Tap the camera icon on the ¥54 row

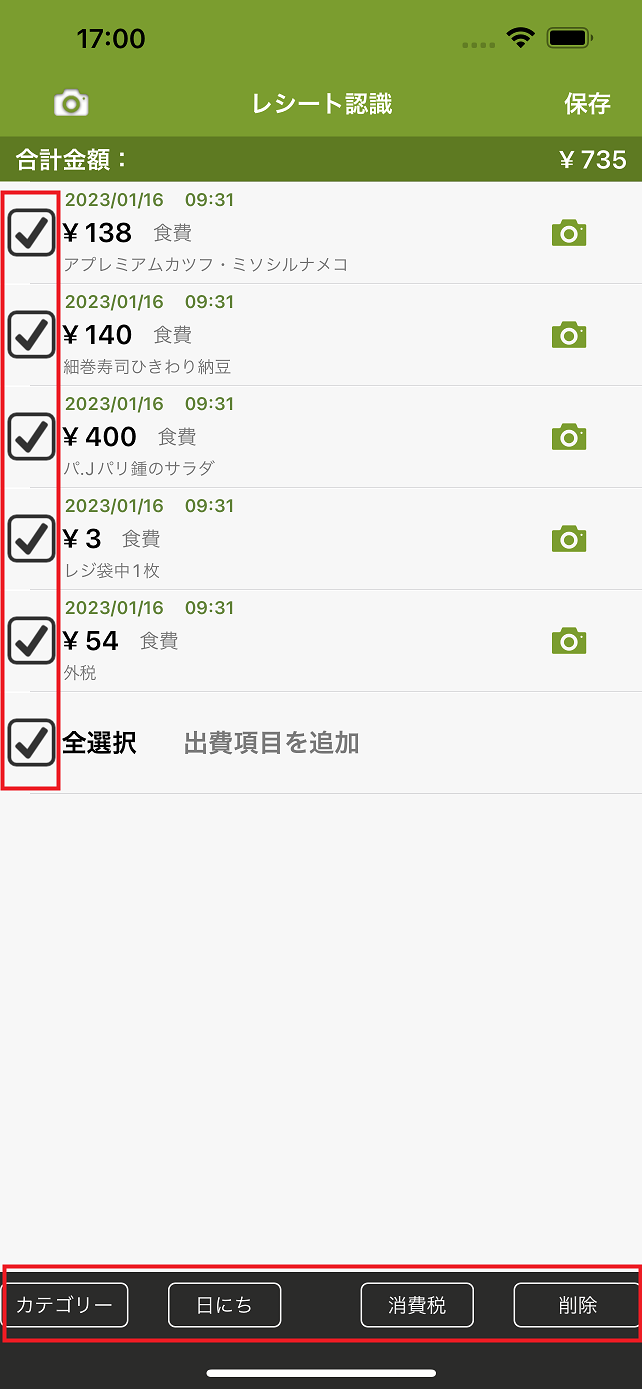point(569,641)
